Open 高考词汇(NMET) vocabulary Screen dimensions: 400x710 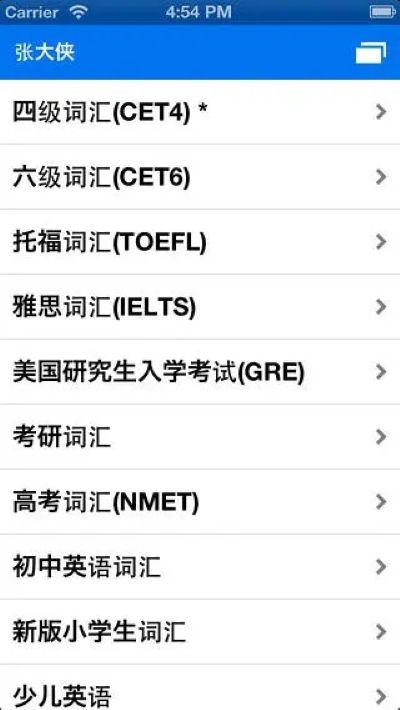click(200, 502)
